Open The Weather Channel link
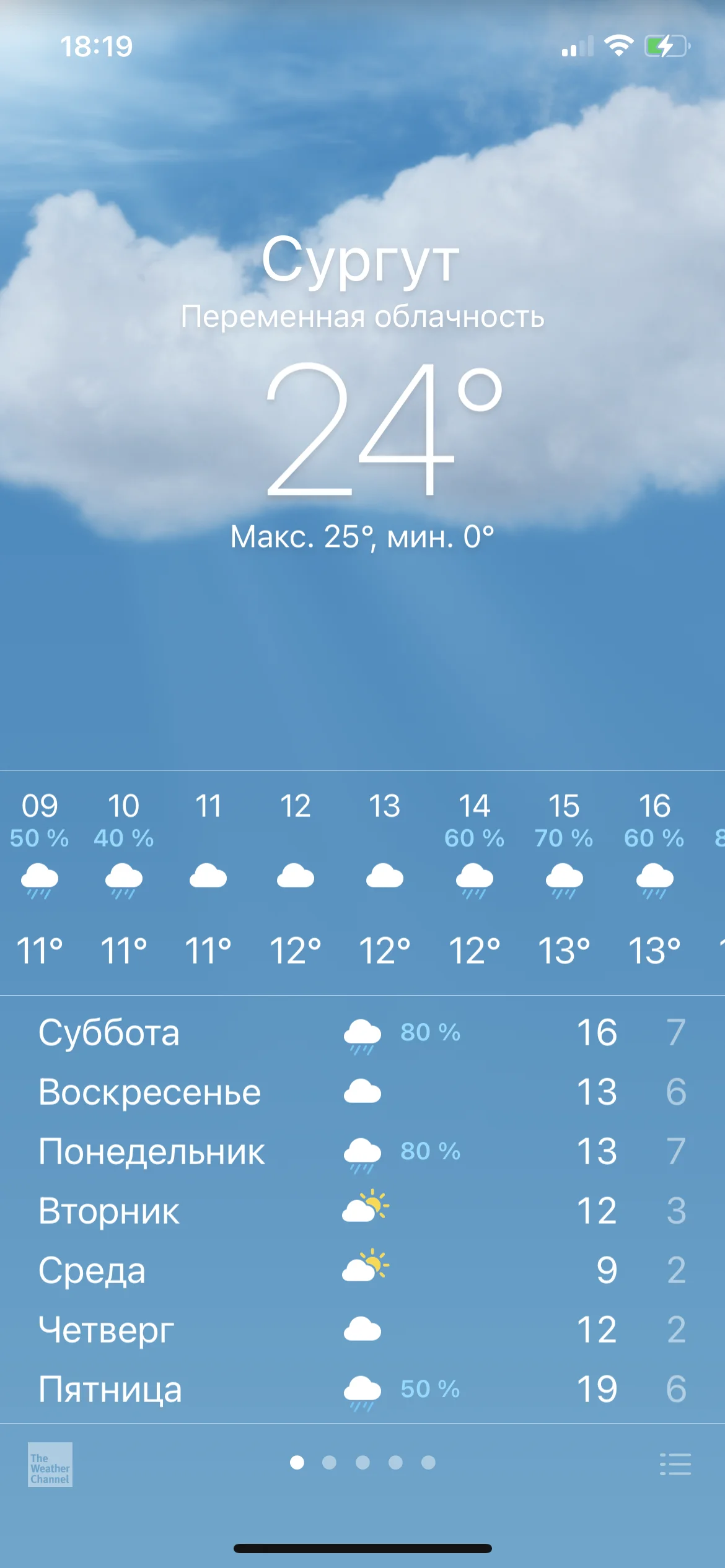Viewport: 725px width, 1568px height. [x=50, y=1464]
